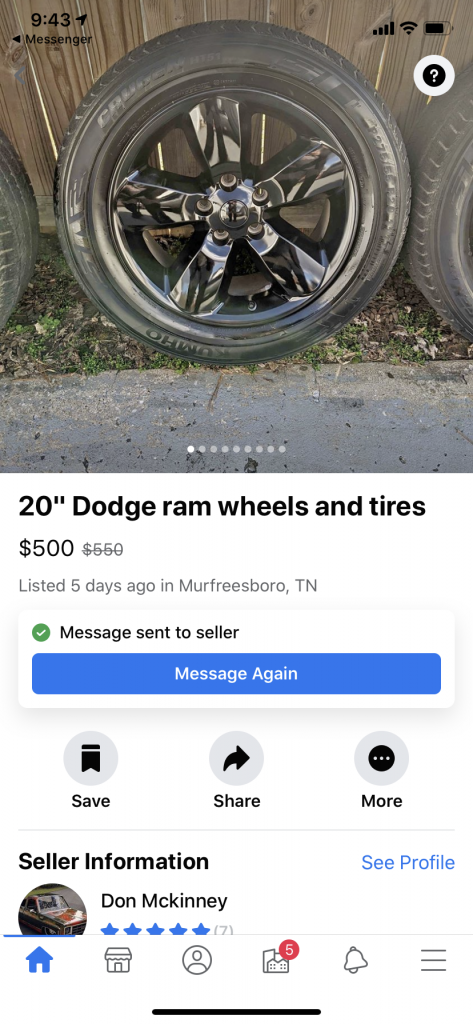This screenshot has width=473, height=1024.
Task: Open the Profile tab
Action: tap(197, 961)
